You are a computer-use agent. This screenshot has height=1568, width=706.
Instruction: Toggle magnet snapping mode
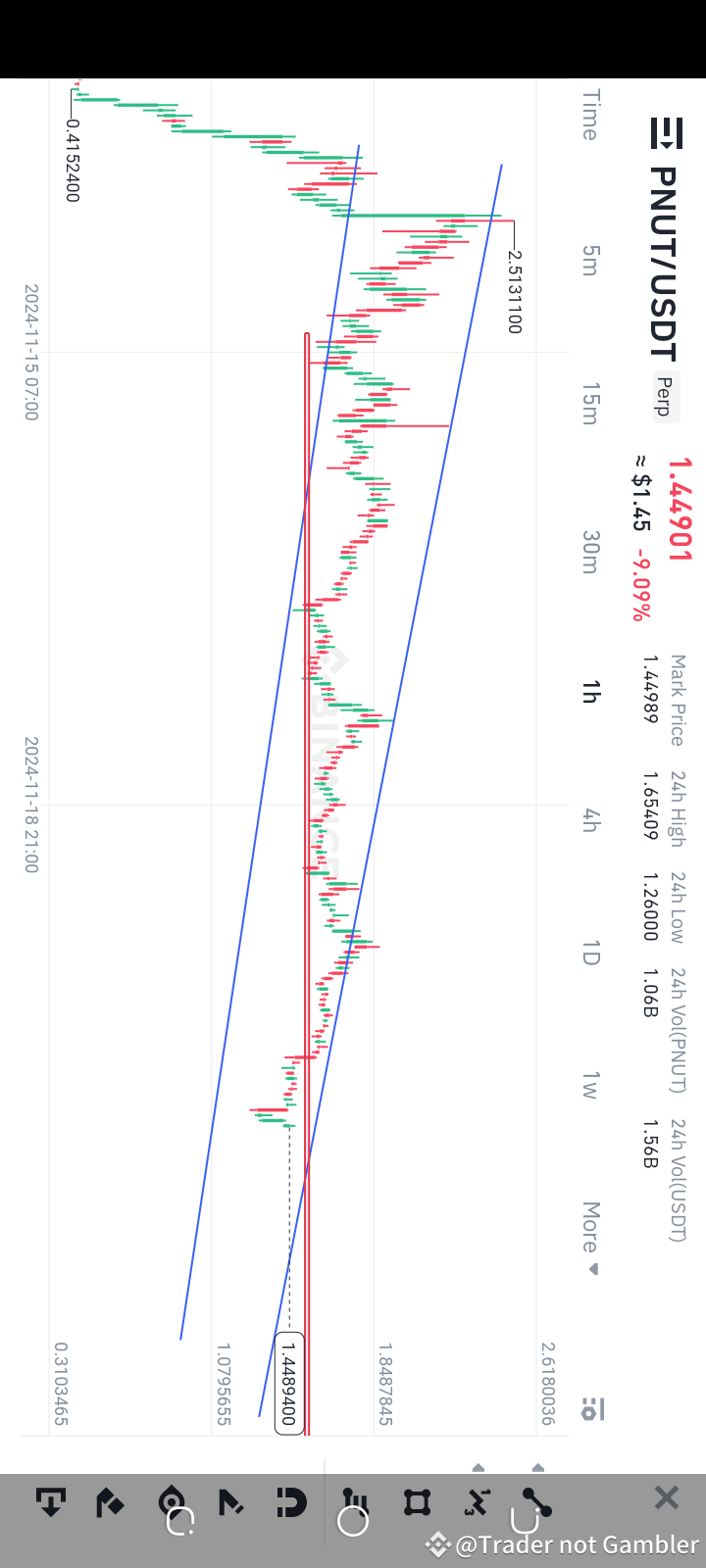pos(290,1501)
